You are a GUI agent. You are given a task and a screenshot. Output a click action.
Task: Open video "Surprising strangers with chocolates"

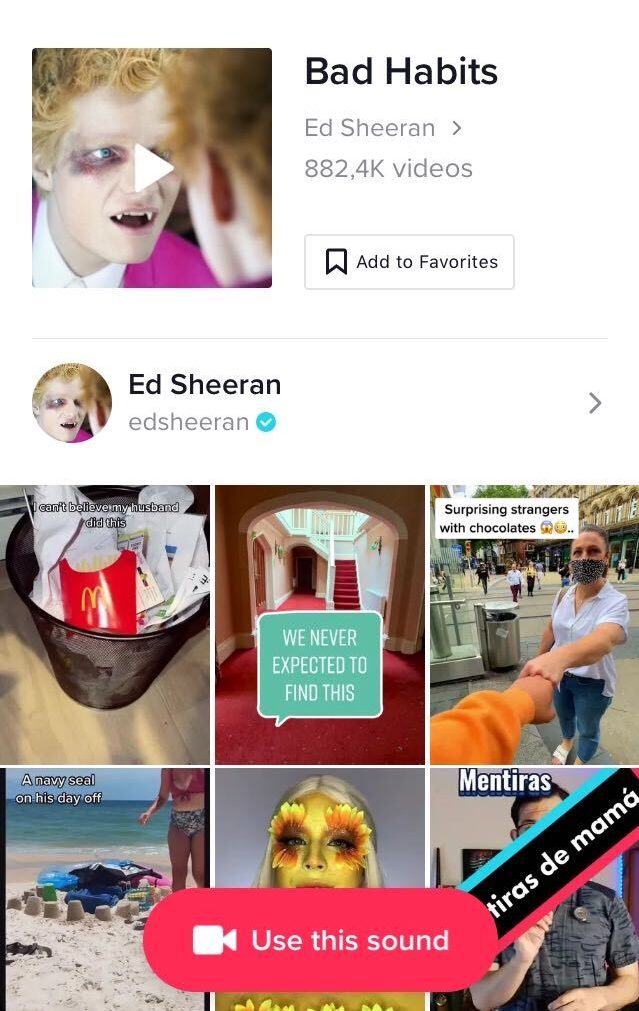(534, 625)
